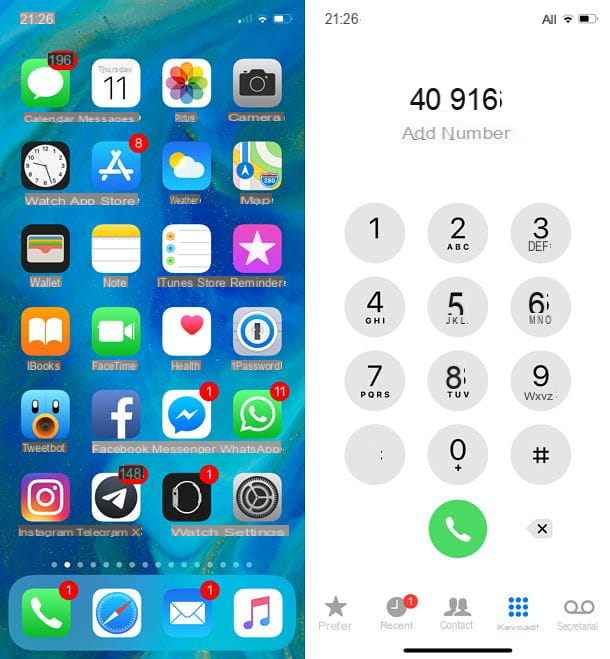Open Safari from the dock
Image resolution: width=610 pixels, height=659 pixels.
(116, 613)
